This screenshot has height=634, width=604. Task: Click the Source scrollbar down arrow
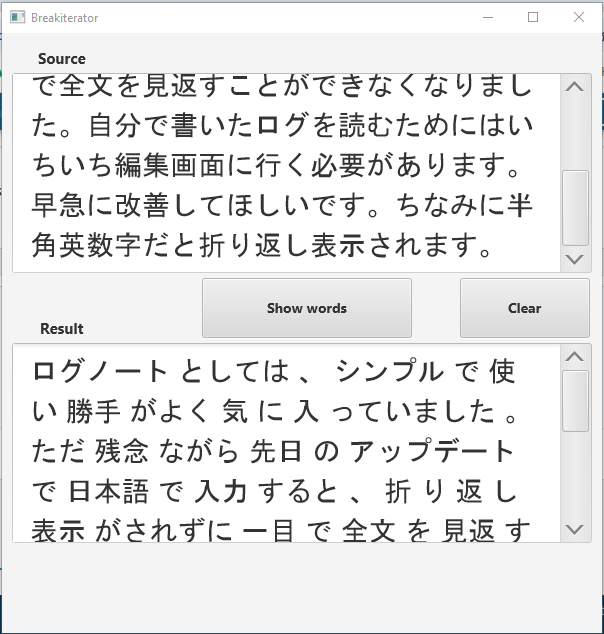click(575, 259)
